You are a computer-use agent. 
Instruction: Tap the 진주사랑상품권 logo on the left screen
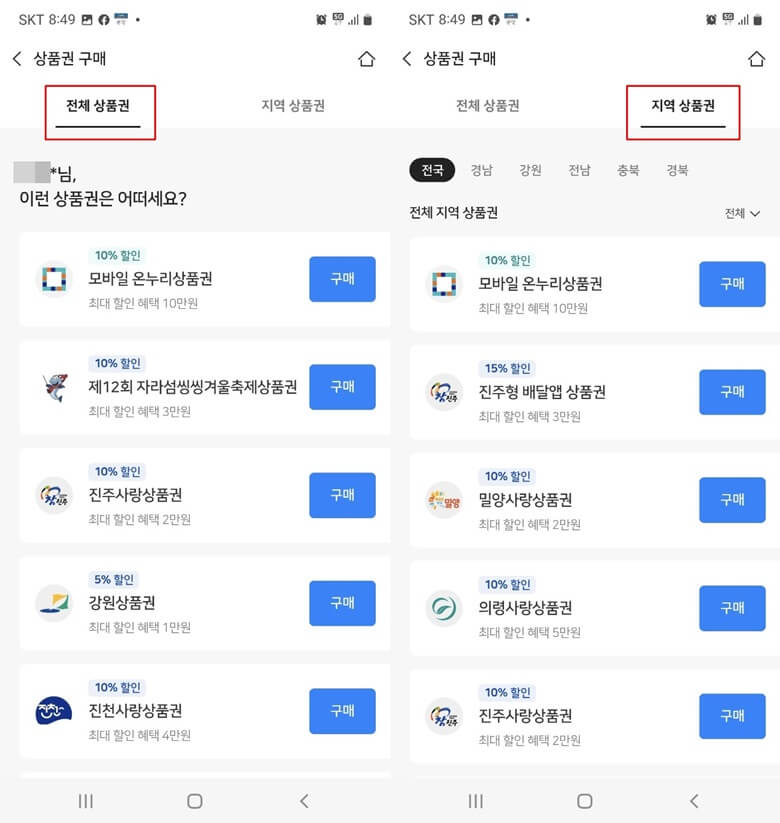tap(55, 495)
